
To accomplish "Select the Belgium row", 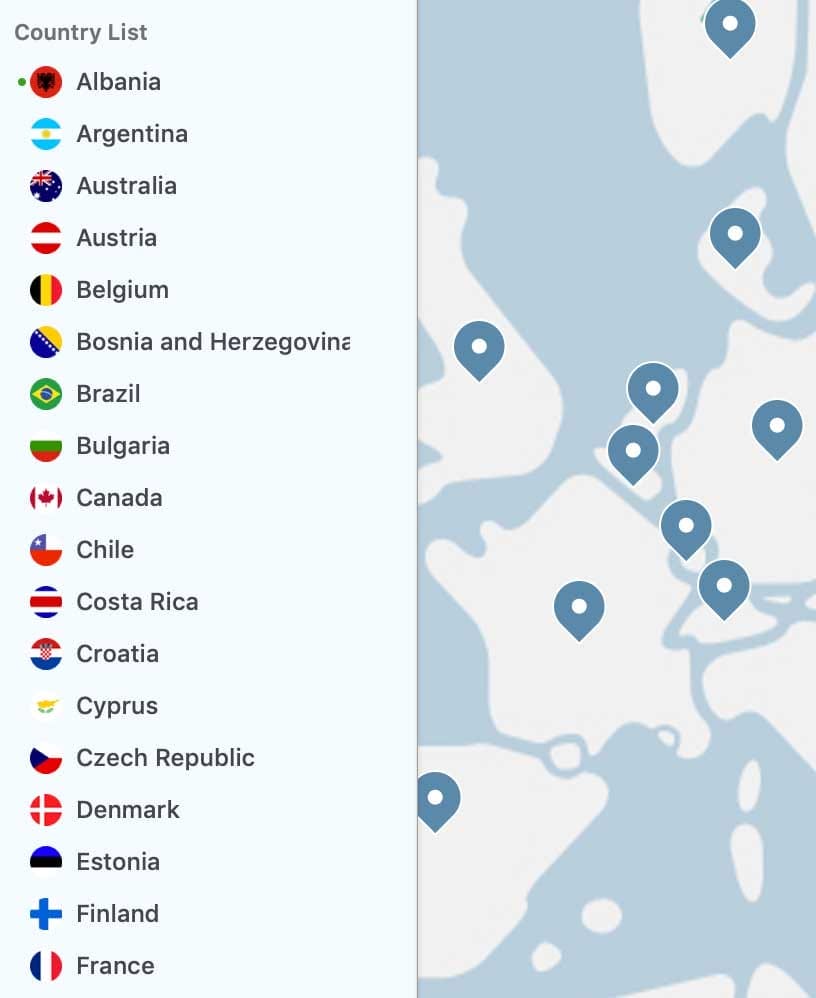I will [x=122, y=290].
